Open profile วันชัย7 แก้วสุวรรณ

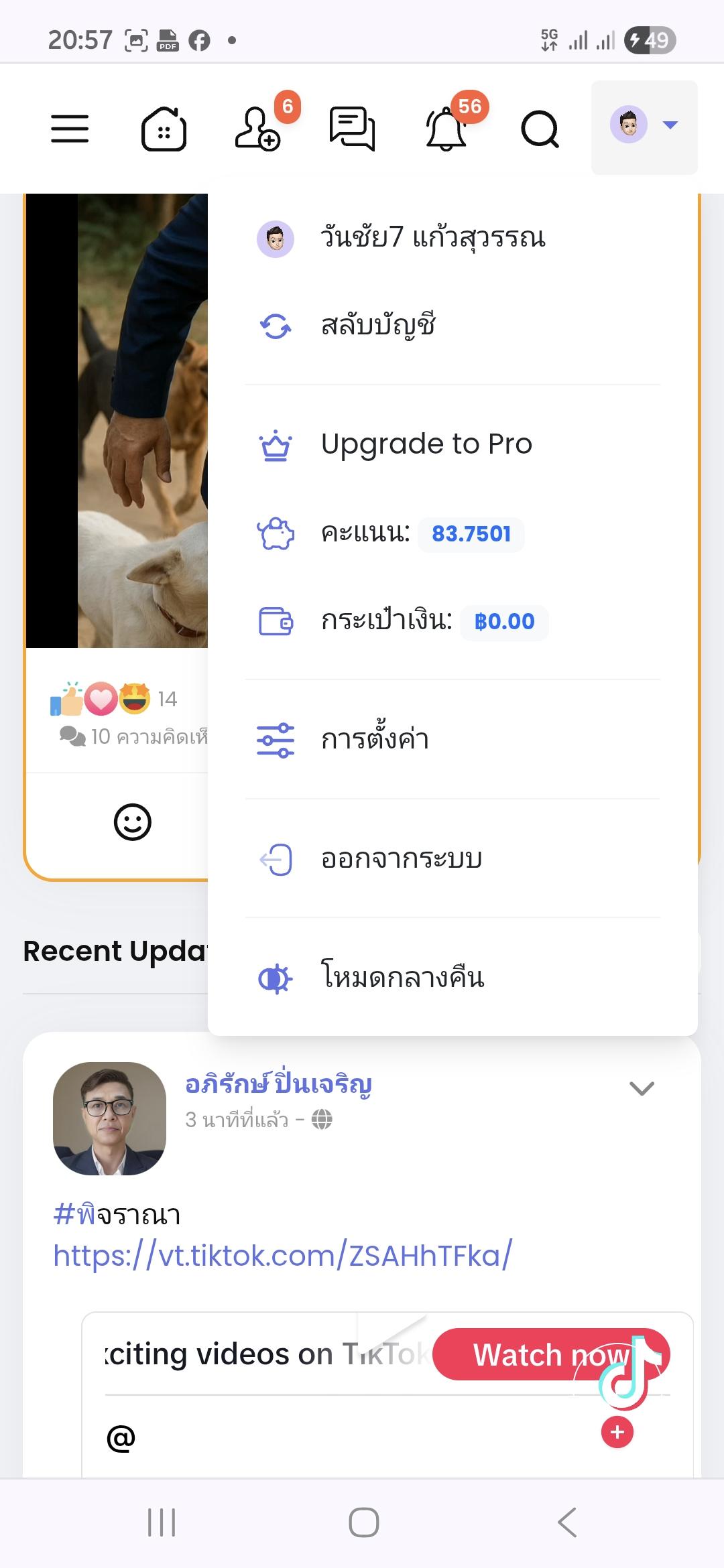pyautogui.click(x=432, y=238)
